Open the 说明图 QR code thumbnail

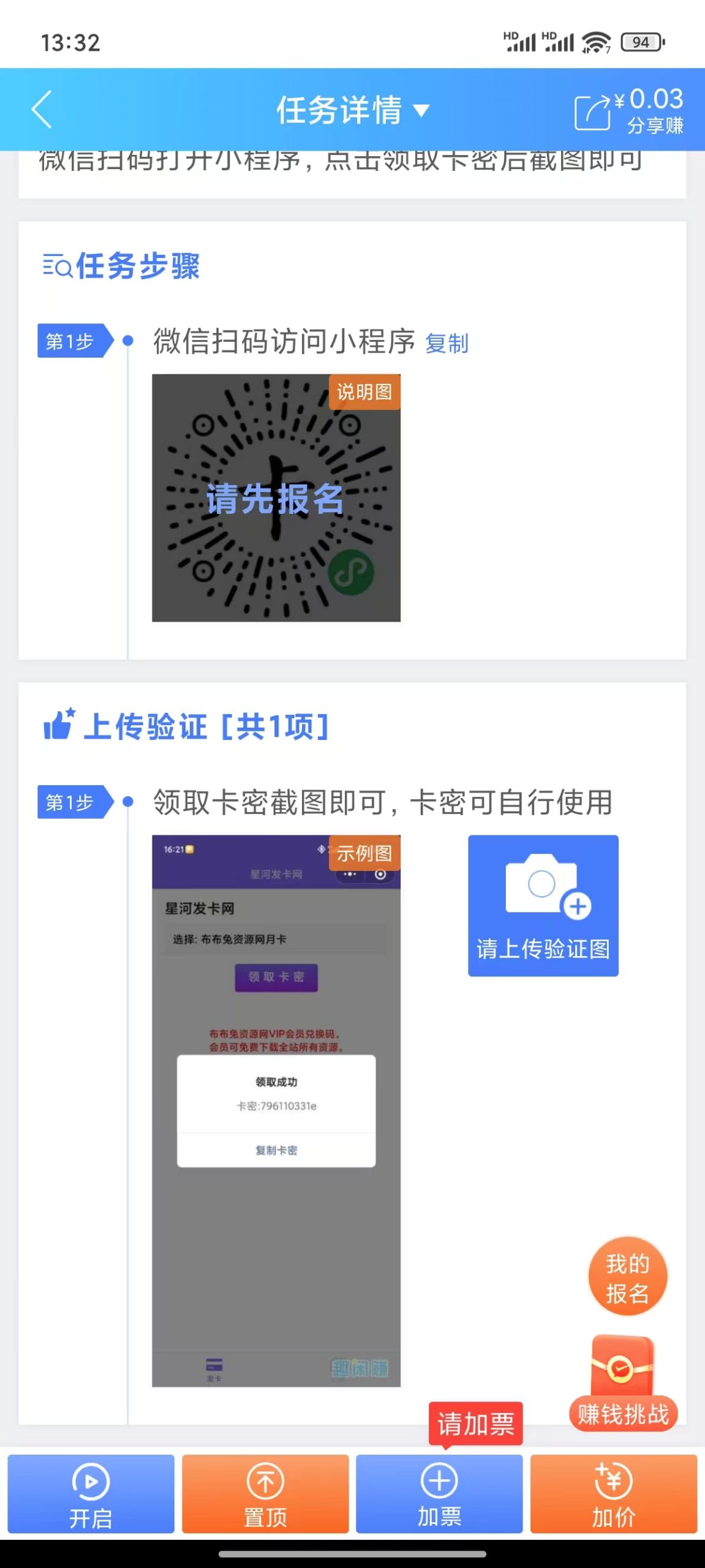[276, 498]
